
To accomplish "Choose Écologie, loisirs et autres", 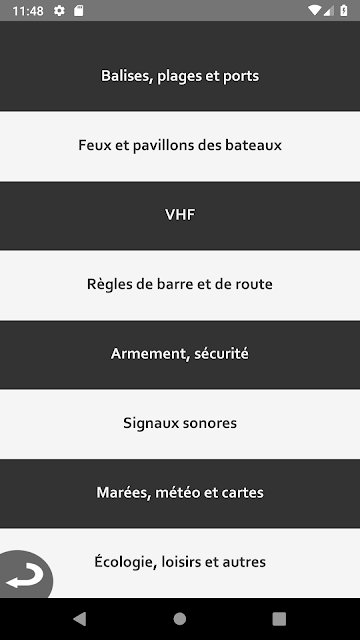I will click(x=180, y=562).
